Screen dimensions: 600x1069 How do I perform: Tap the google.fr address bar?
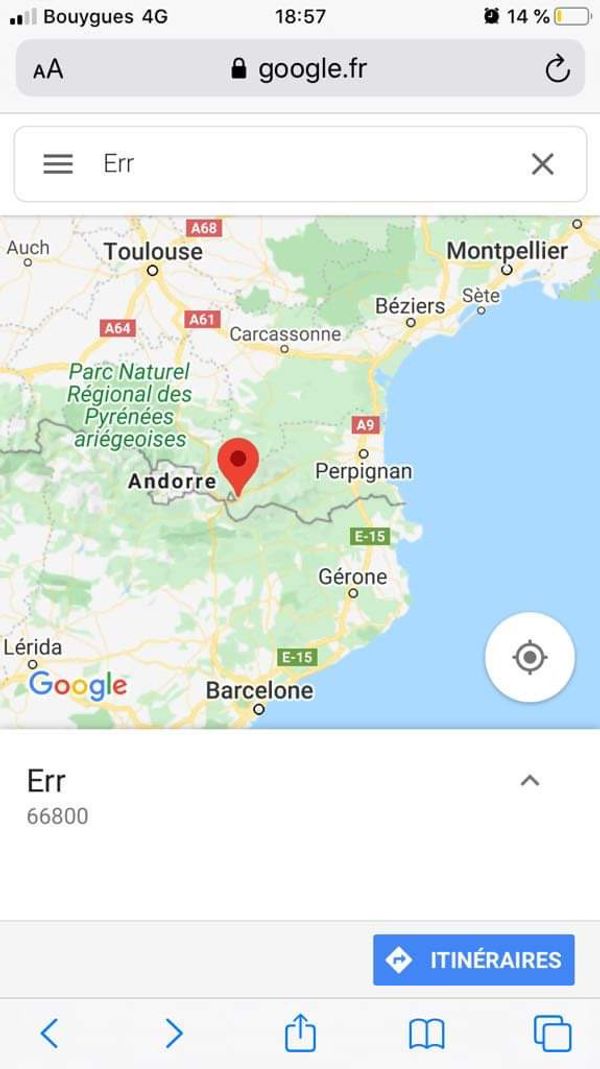point(300,69)
